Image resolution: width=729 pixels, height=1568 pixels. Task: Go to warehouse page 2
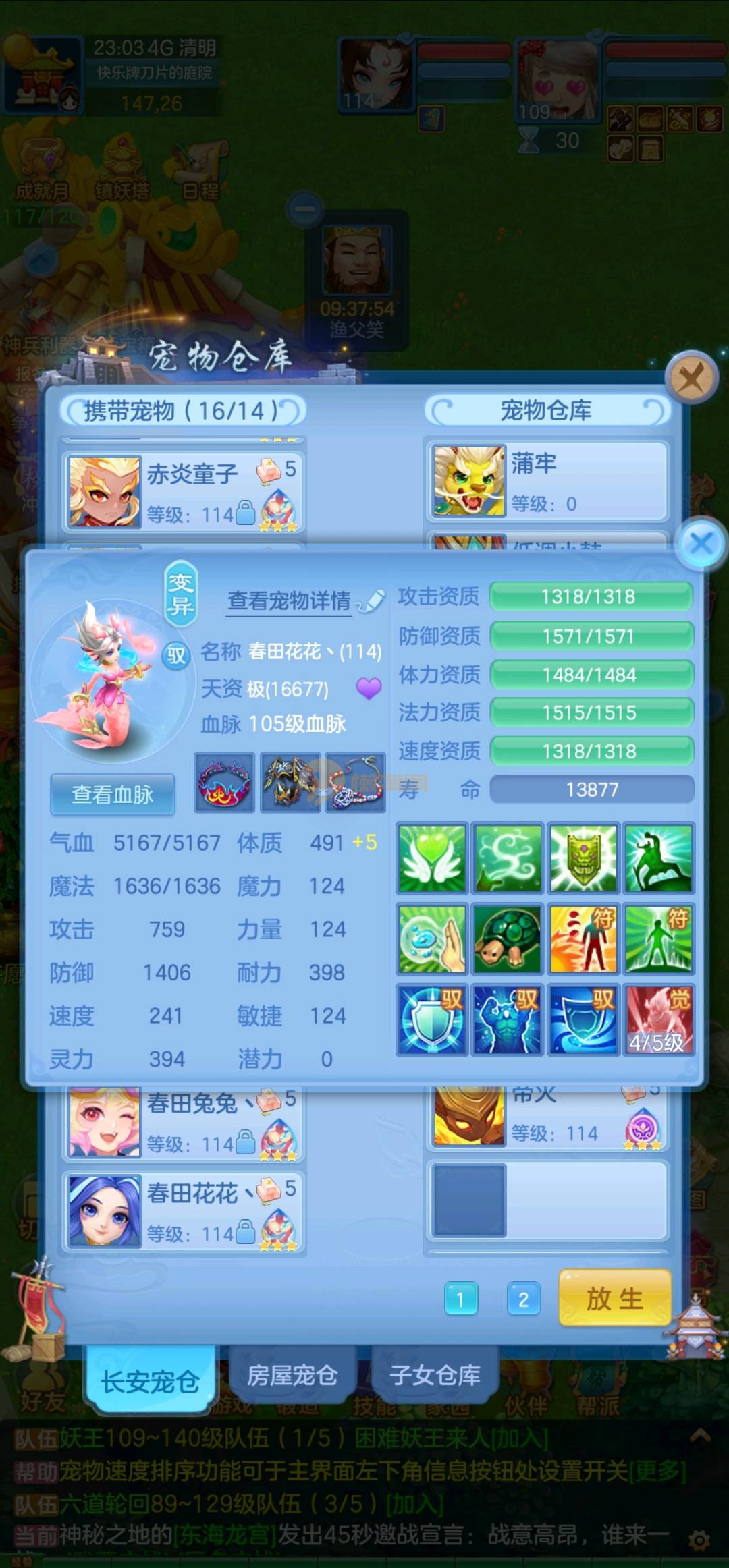[x=523, y=1299]
